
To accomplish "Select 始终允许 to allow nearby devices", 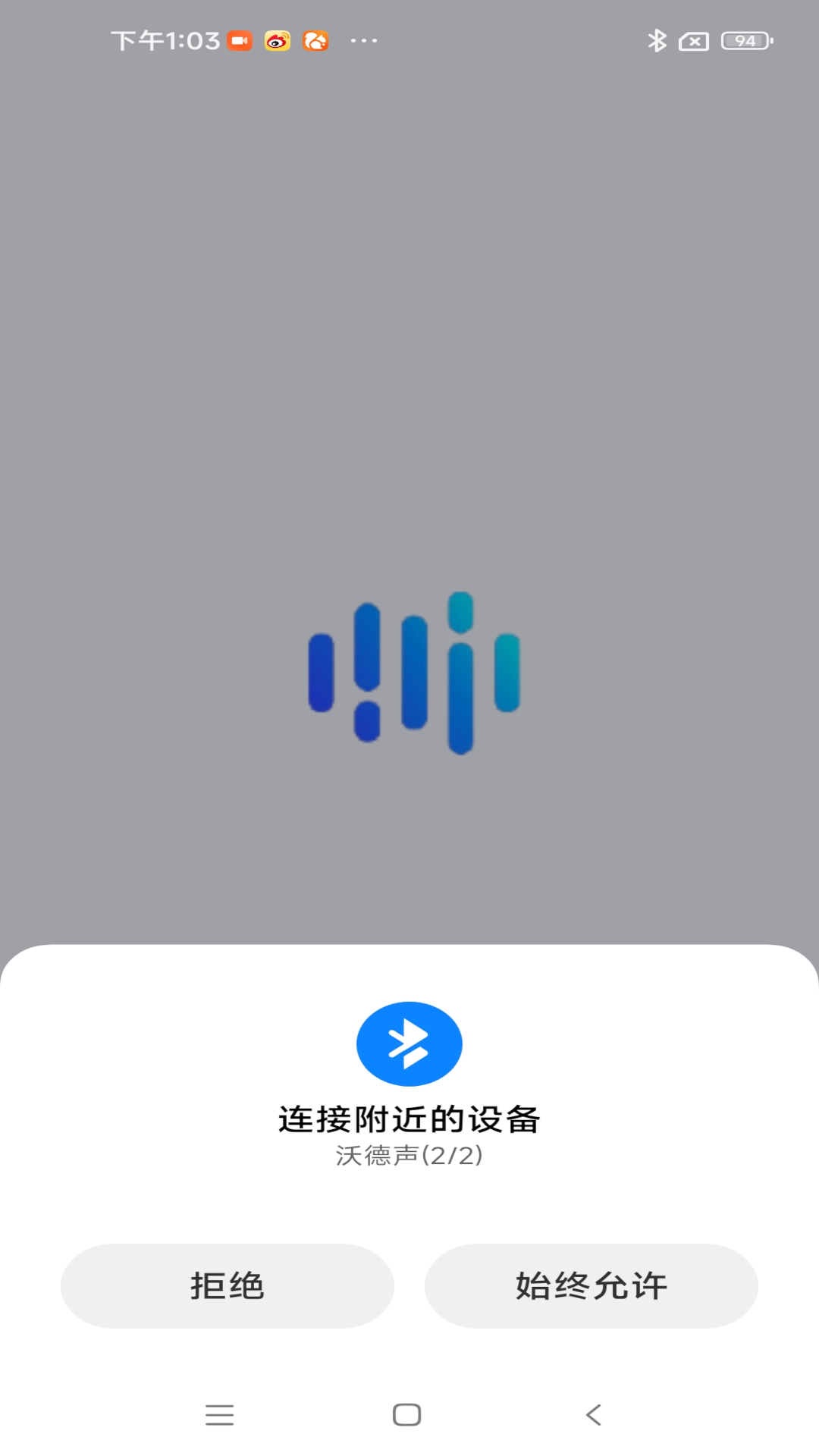I will pyautogui.click(x=591, y=1285).
